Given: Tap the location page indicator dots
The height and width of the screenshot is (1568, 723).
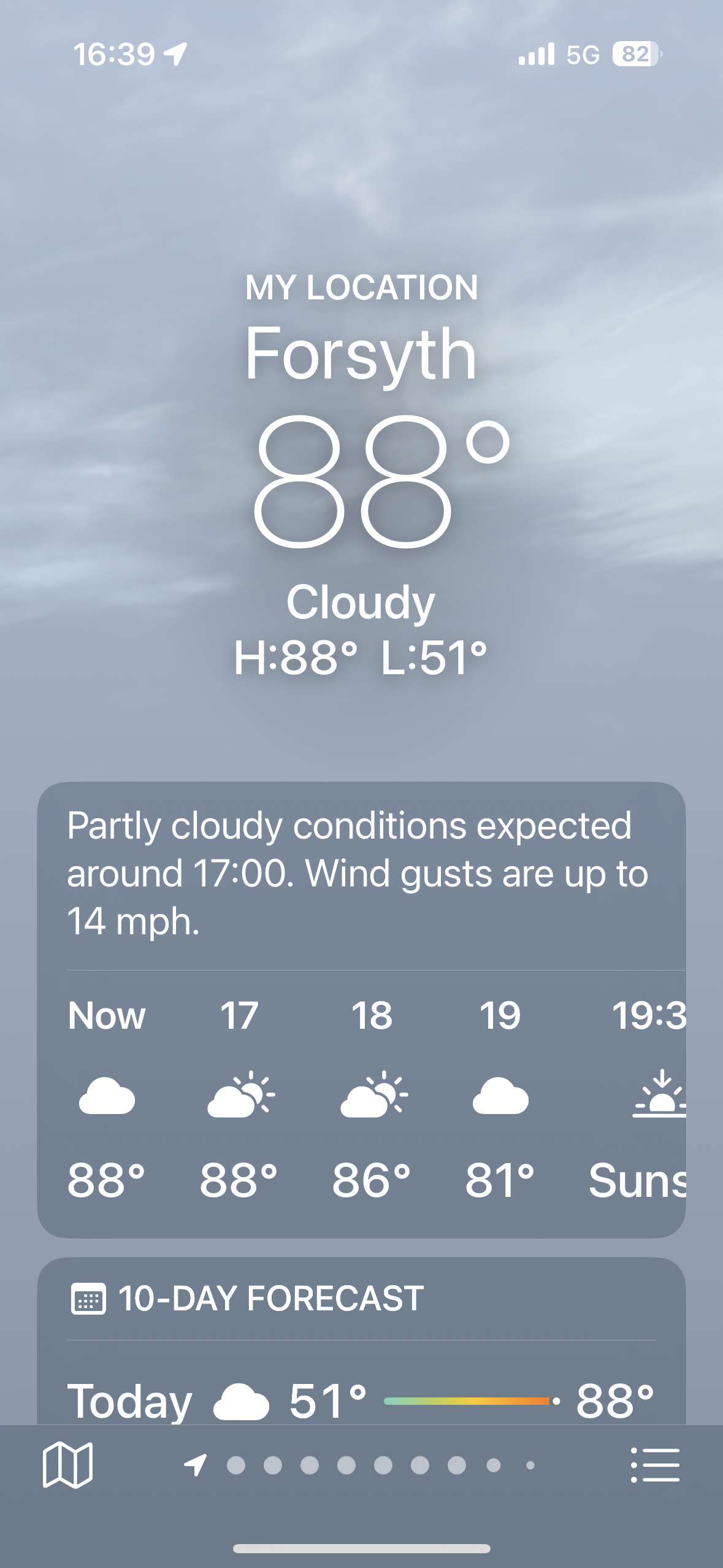Looking at the screenshot, I should tap(361, 1465).
